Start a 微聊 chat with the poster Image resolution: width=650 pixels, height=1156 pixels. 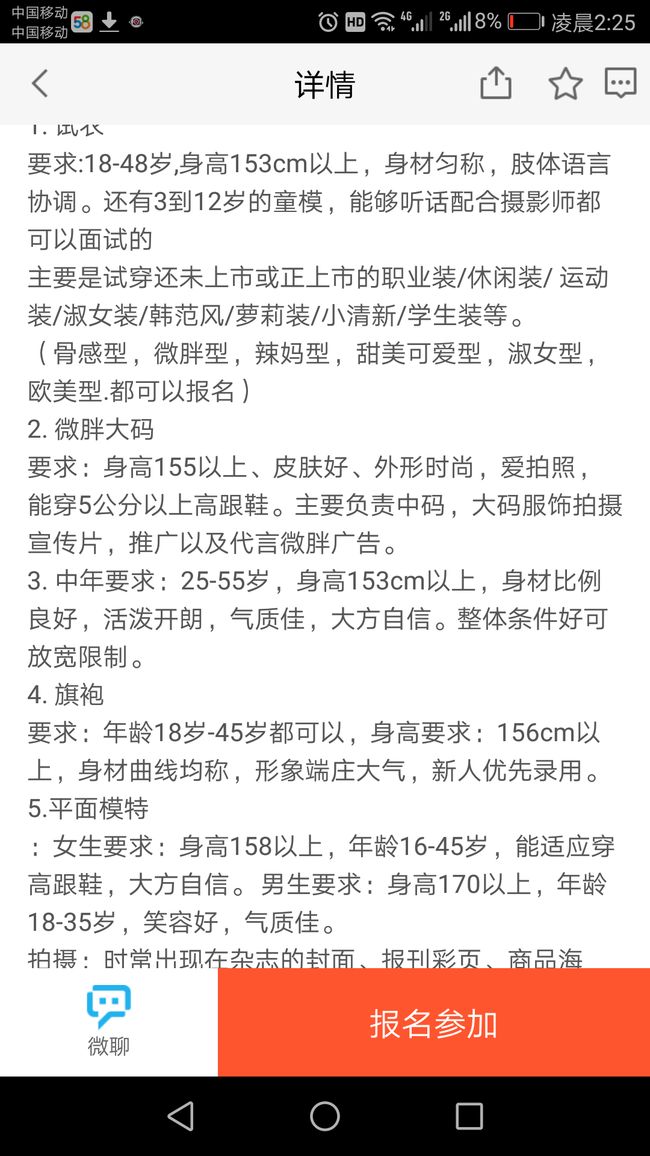(108, 1021)
